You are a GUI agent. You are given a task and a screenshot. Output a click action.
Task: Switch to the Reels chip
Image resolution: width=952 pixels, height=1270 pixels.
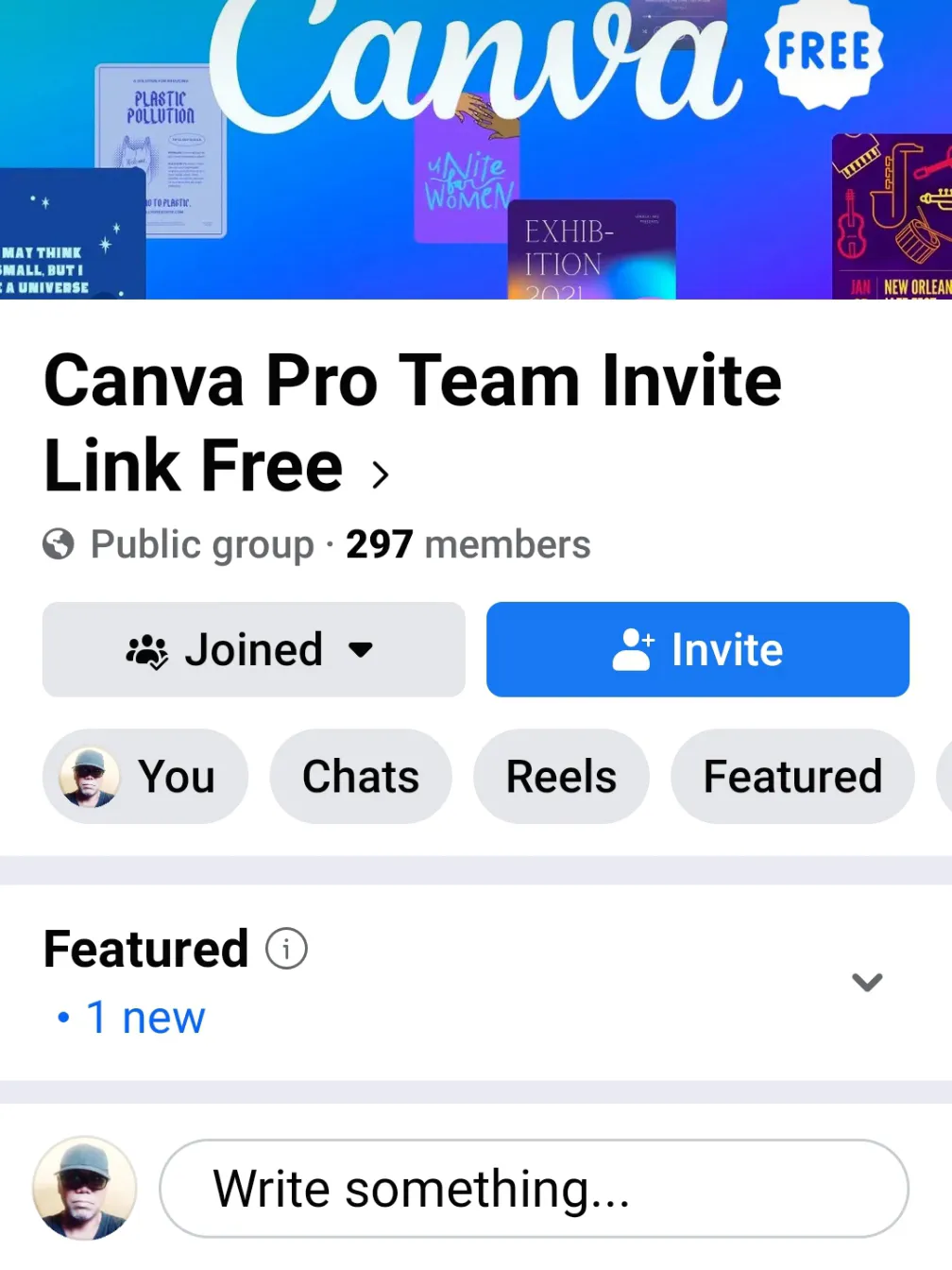pyautogui.click(x=561, y=776)
